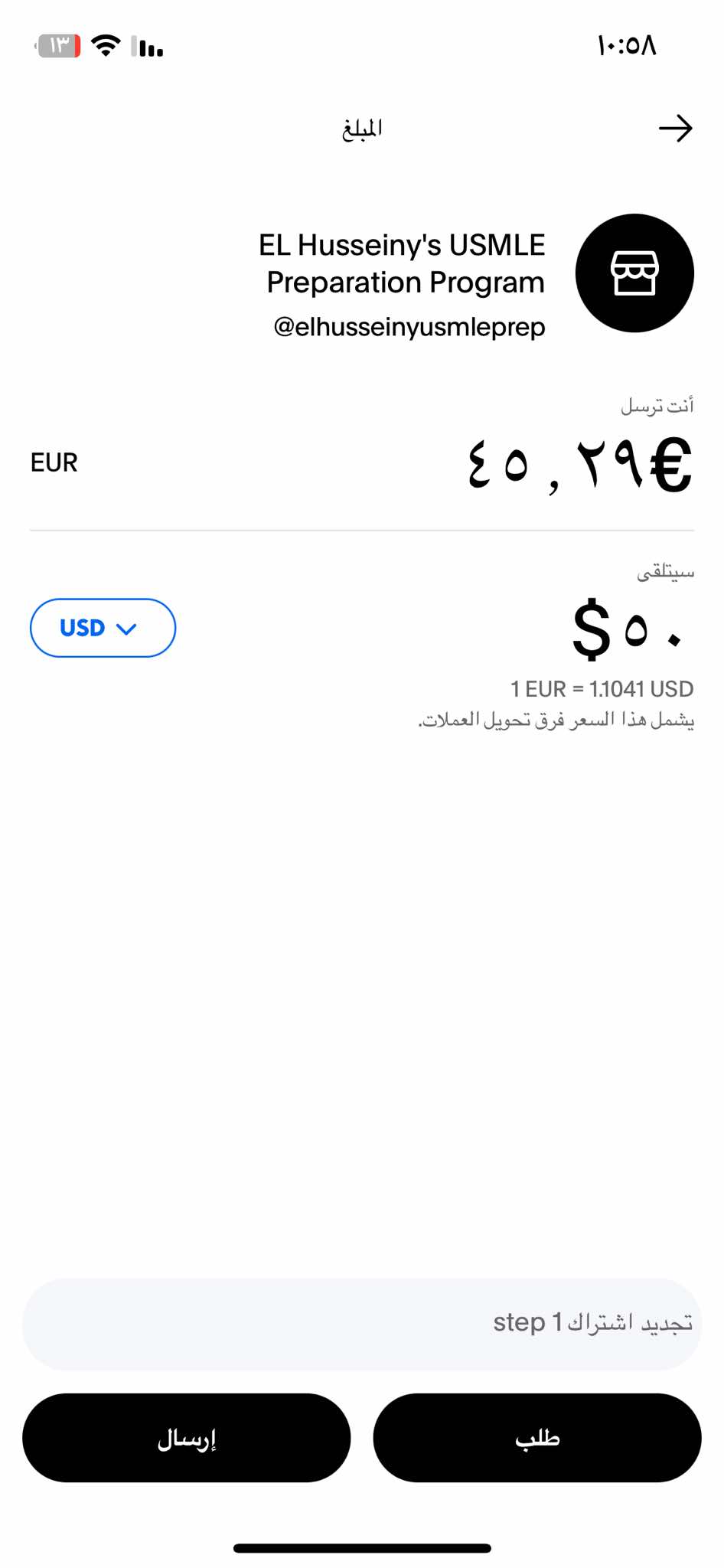Viewport: 724px width, 1568px height.
Task: Tap the back arrow at the top
Action: pos(675,128)
